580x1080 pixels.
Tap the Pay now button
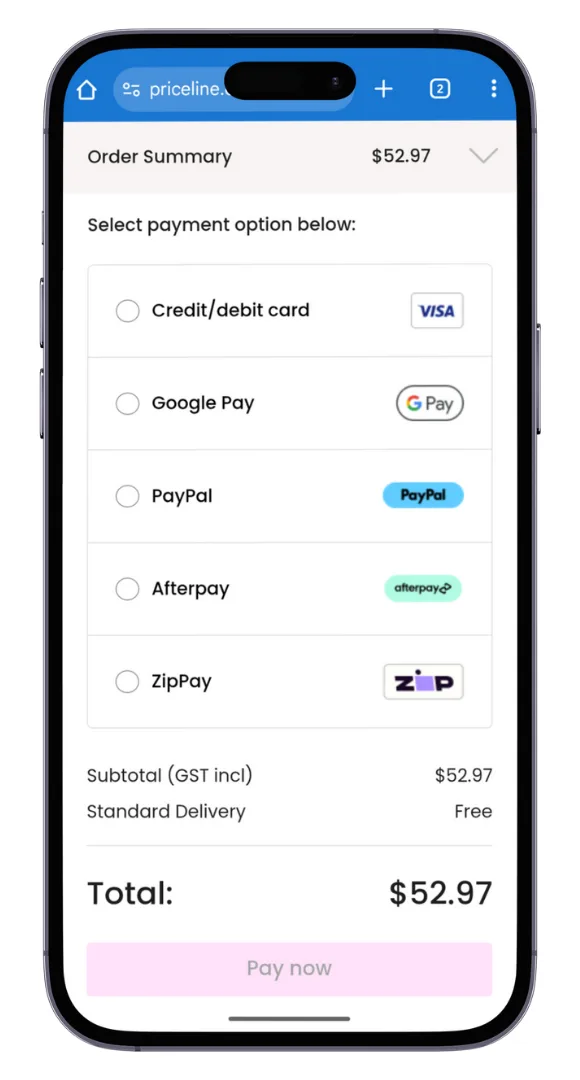click(x=289, y=968)
